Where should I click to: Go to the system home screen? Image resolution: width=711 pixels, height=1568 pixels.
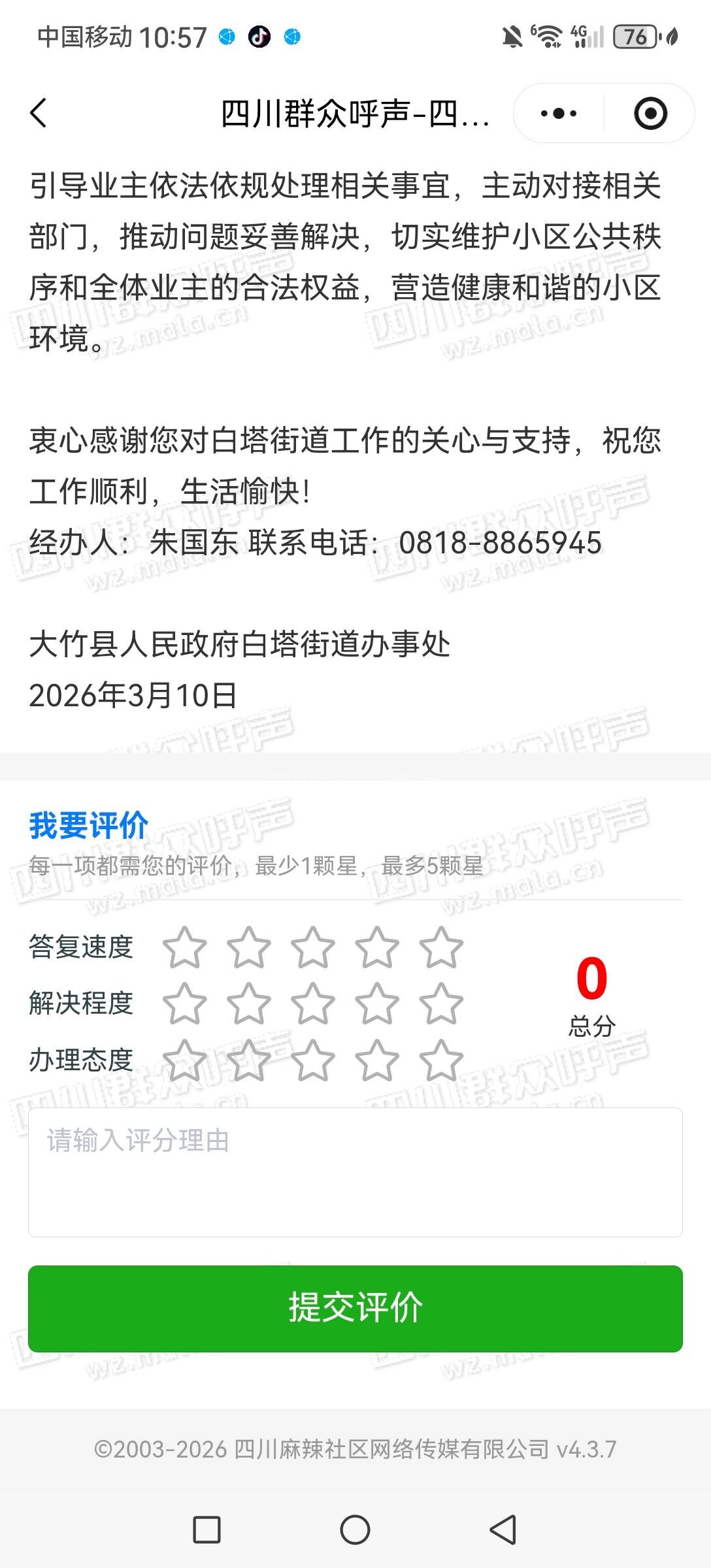355,1529
